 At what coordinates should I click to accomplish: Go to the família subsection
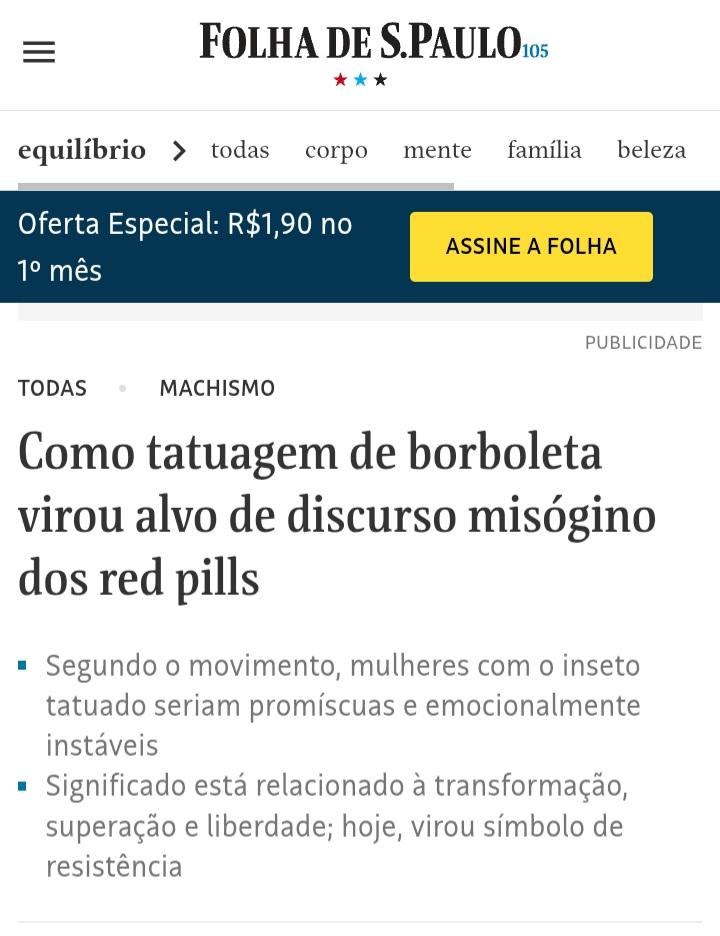[544, 150]
